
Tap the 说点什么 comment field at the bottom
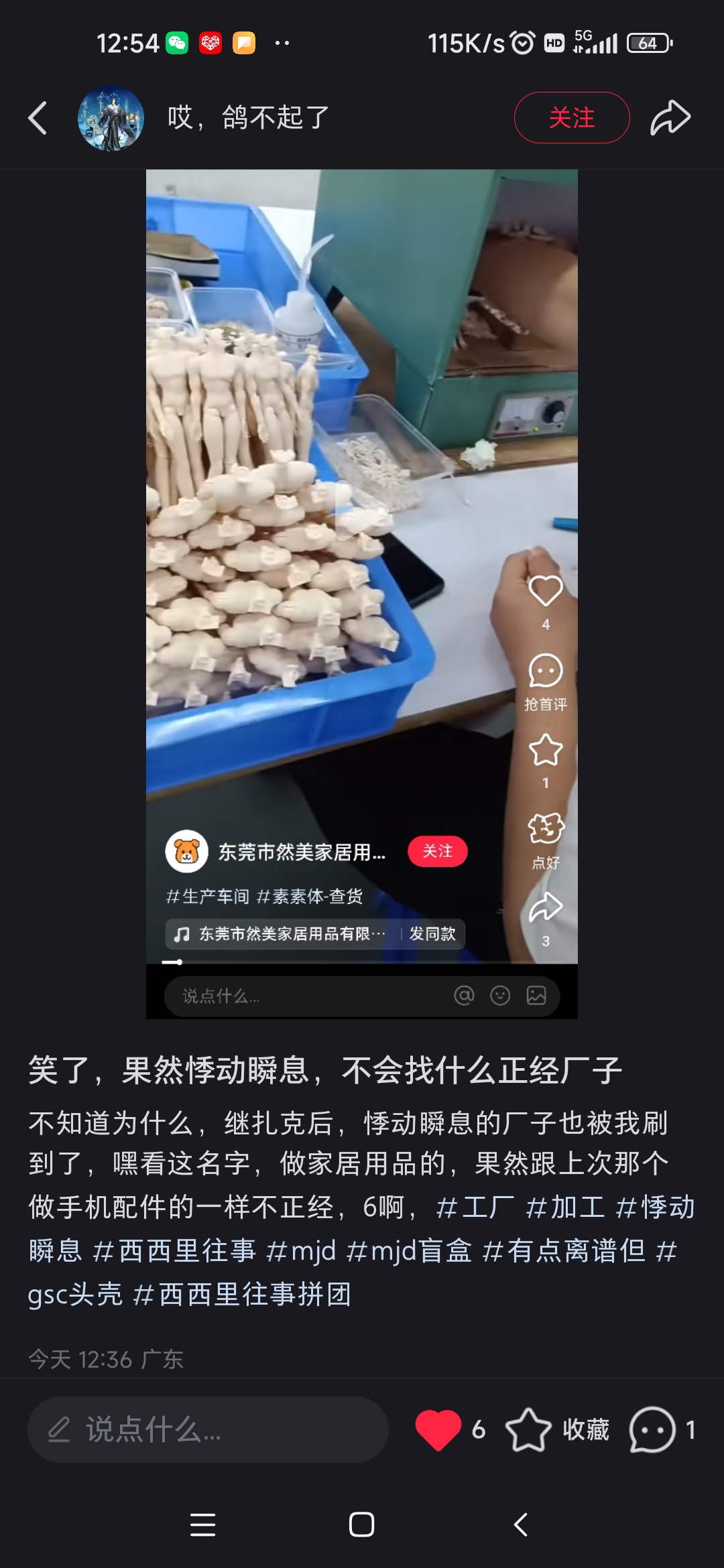point(208,1430)
